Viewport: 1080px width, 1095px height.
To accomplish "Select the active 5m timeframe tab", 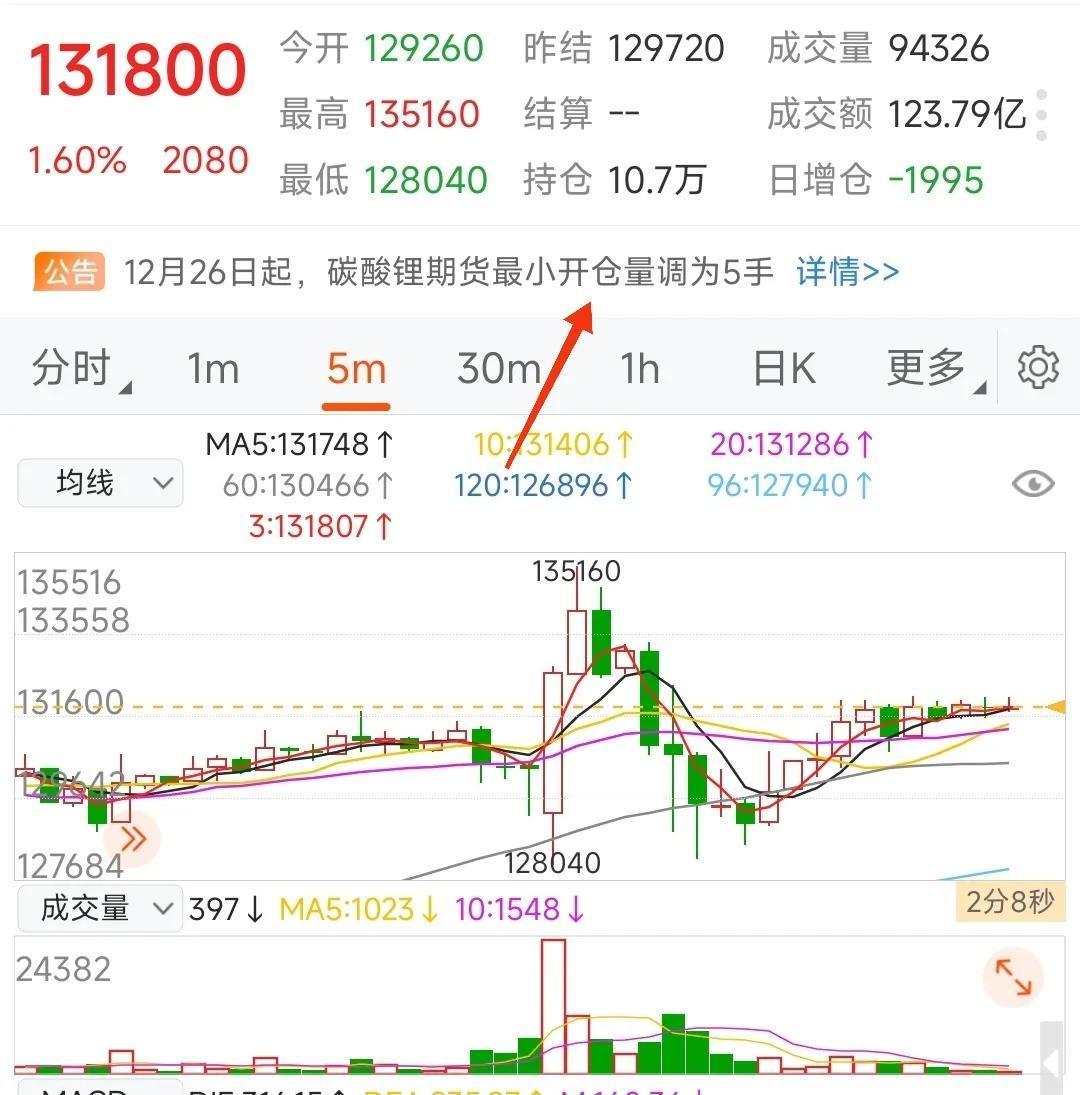I will coord(355,368).
